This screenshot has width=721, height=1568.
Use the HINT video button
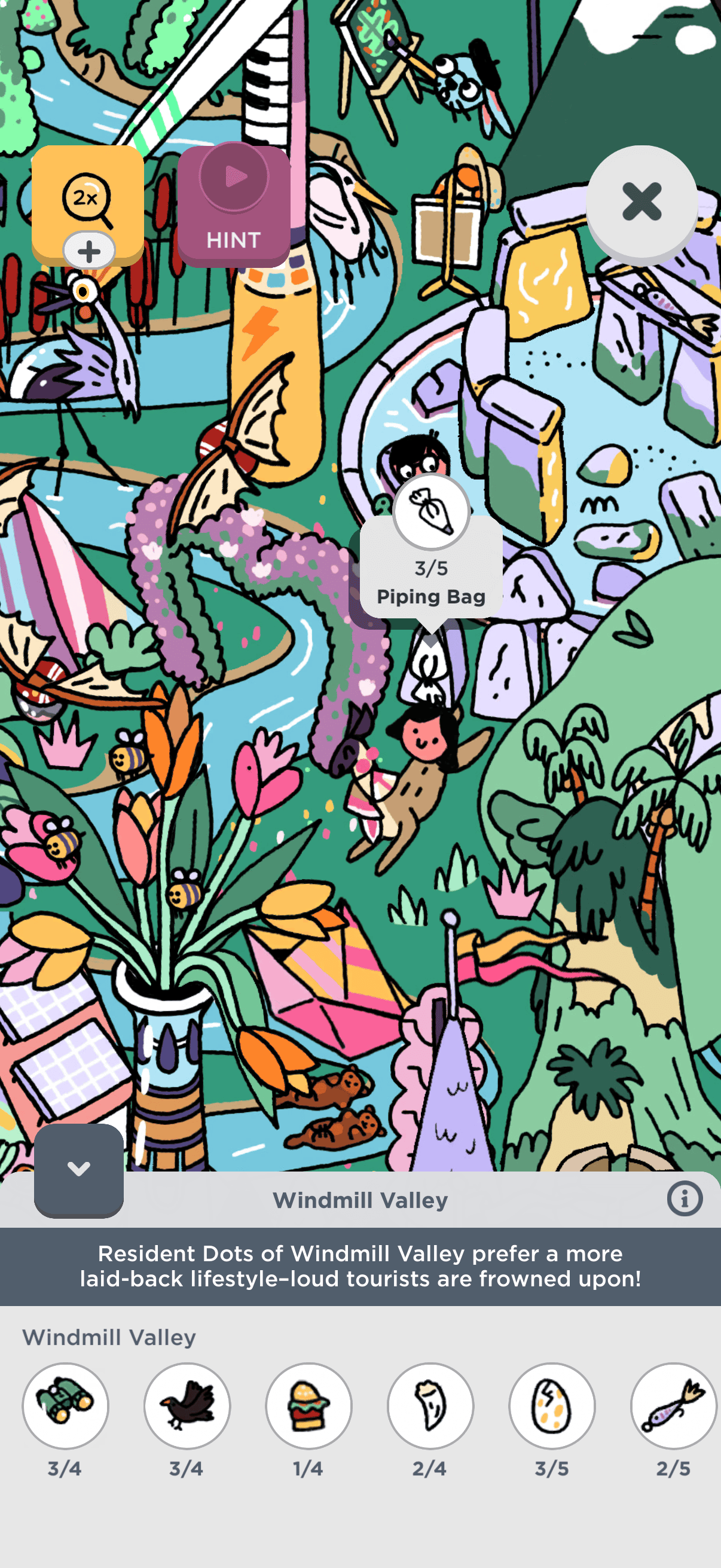pyautogui.click(x=234, y=205)
